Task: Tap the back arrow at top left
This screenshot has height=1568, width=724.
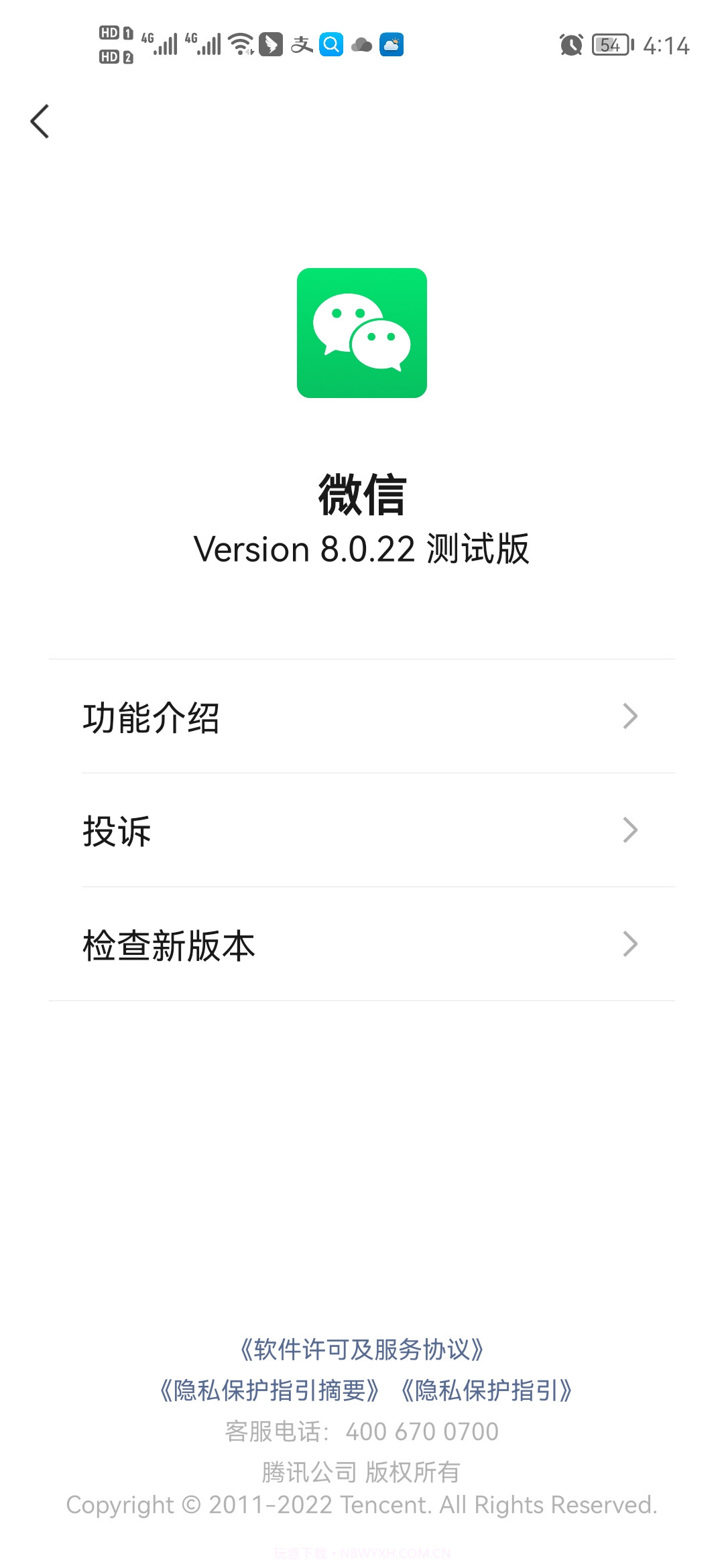Action: click(40, 121)
